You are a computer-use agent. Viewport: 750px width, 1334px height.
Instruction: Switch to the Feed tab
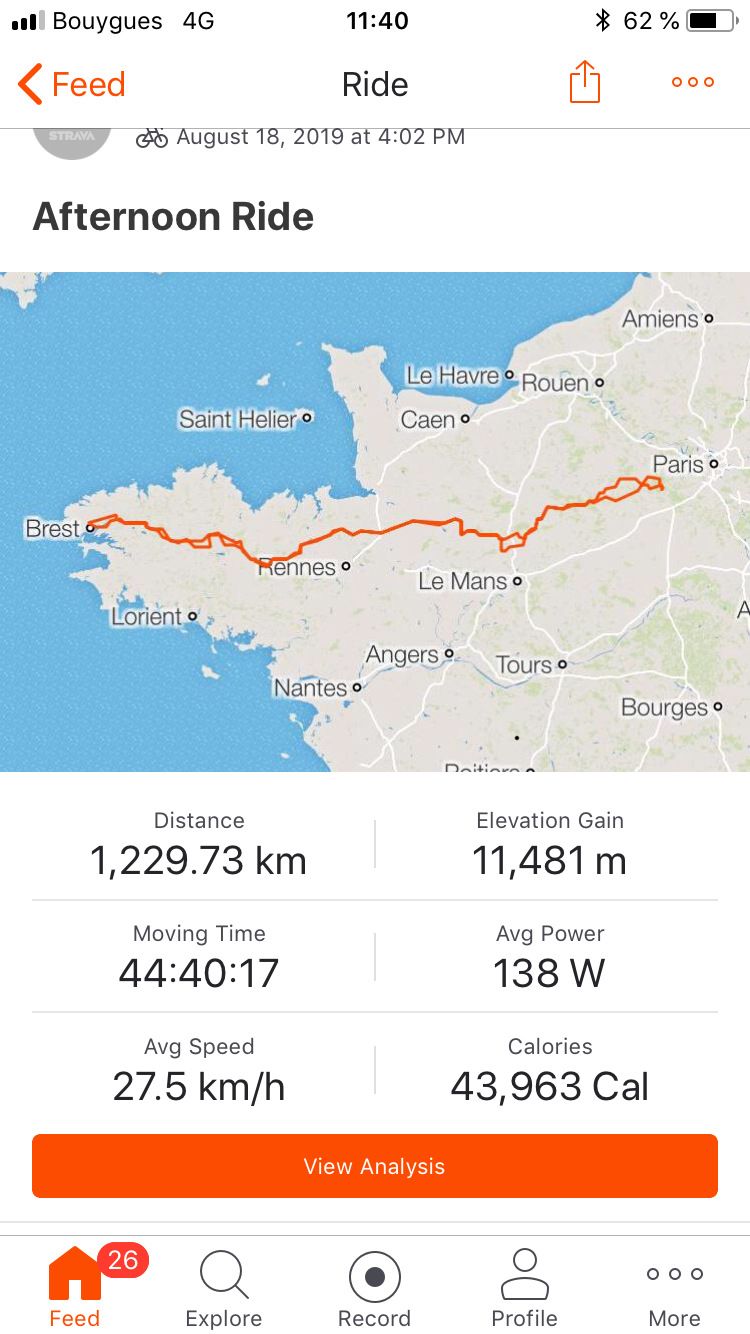(x=75, y=1287)
